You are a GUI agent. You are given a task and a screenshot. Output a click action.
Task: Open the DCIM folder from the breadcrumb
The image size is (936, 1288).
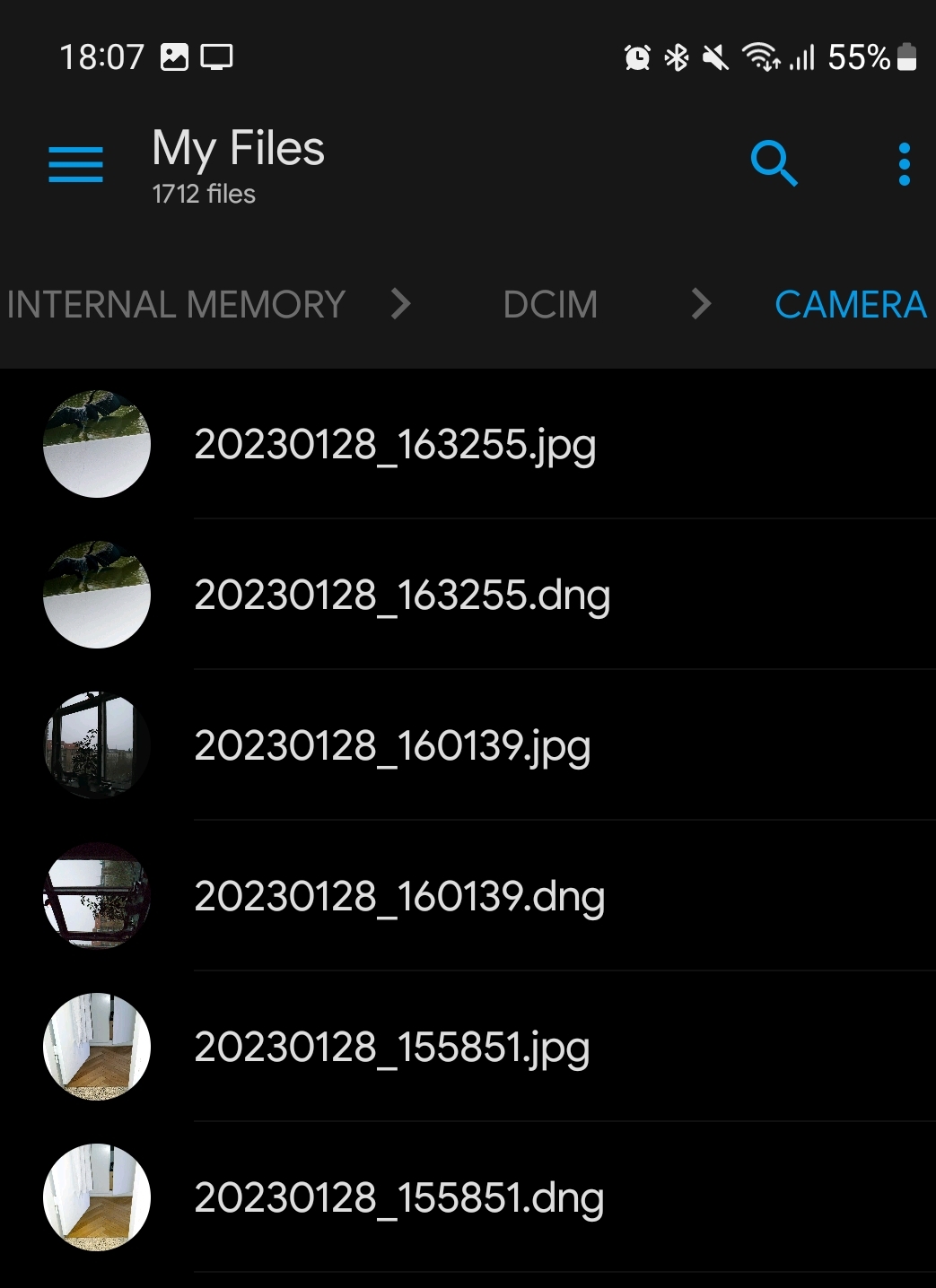pos(551,305)
